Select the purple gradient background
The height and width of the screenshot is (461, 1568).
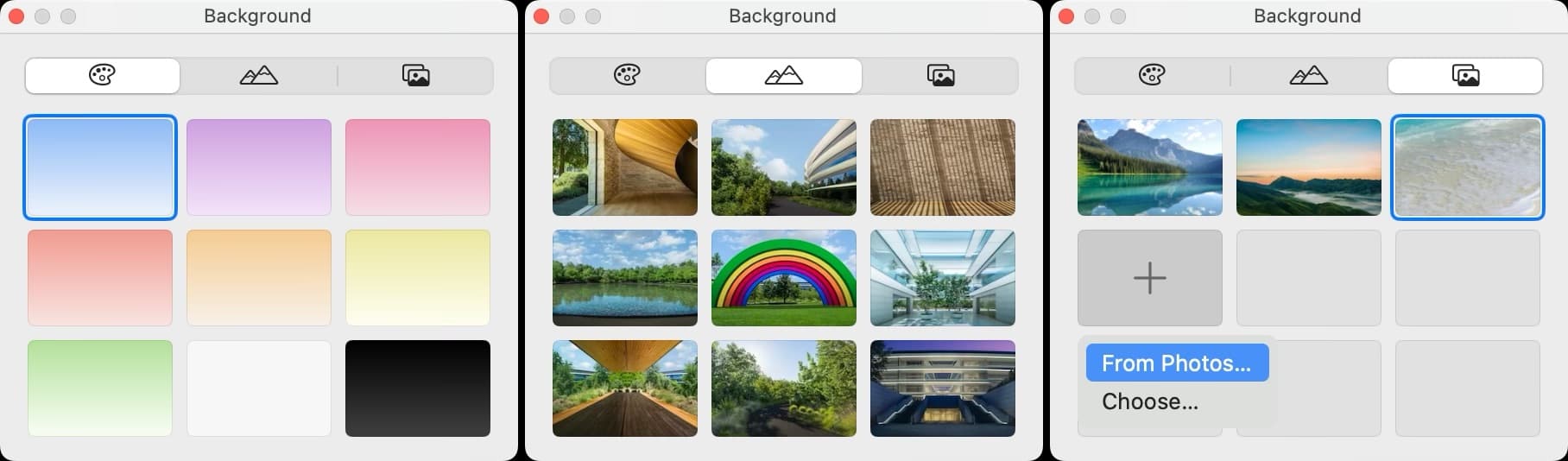259,167
